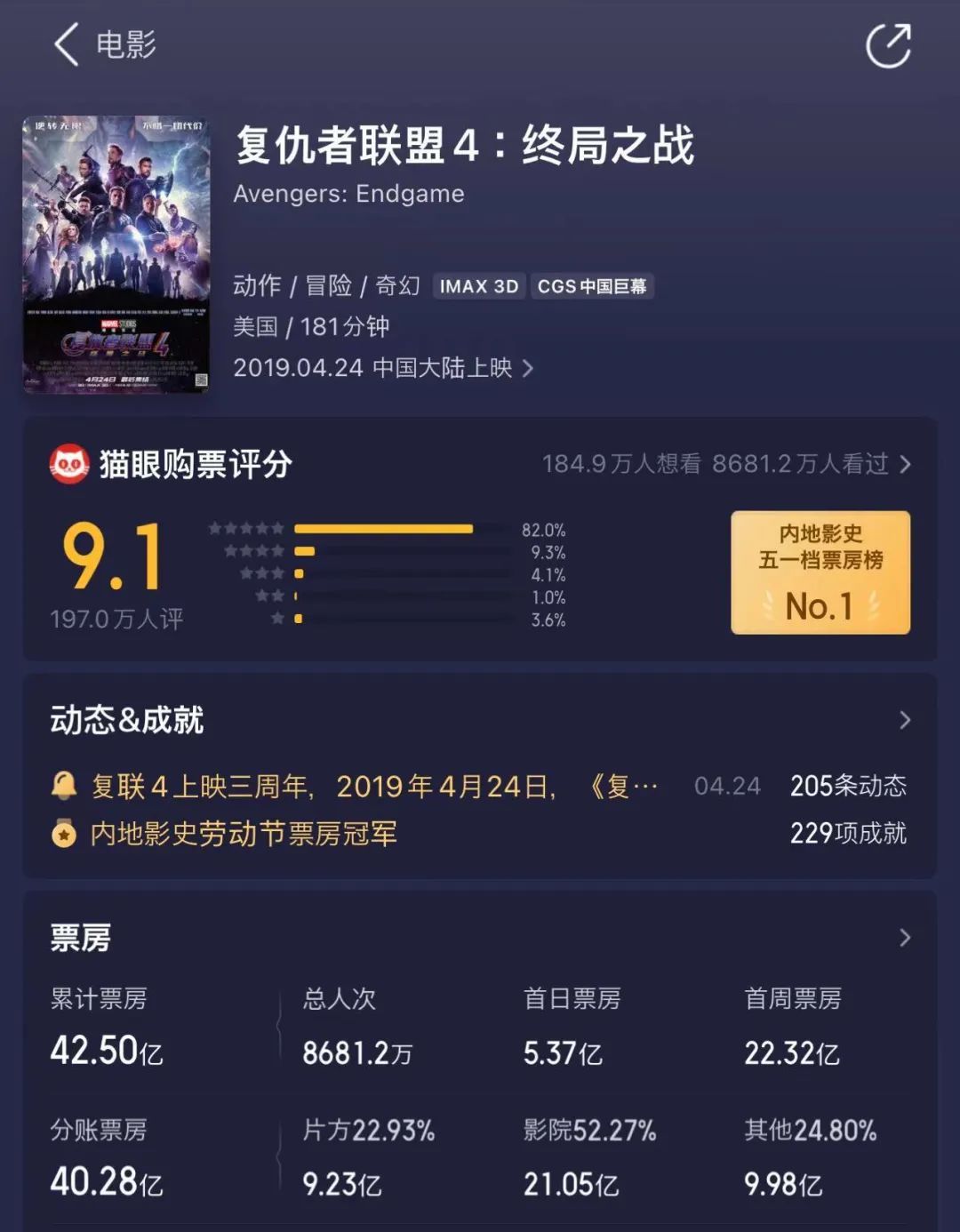Expand the 动态&成就 section

point(904,720)
